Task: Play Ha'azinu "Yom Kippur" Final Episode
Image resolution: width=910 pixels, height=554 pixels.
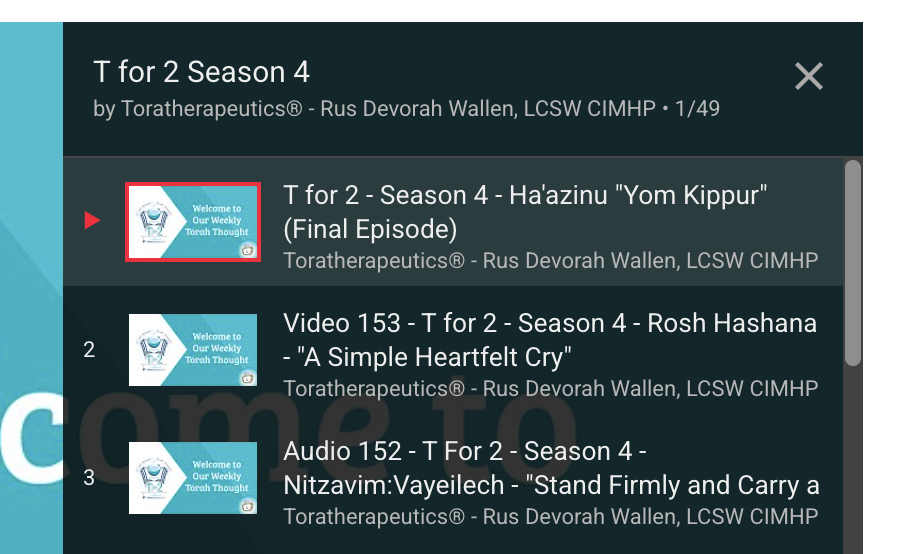Action: [525, 212]
